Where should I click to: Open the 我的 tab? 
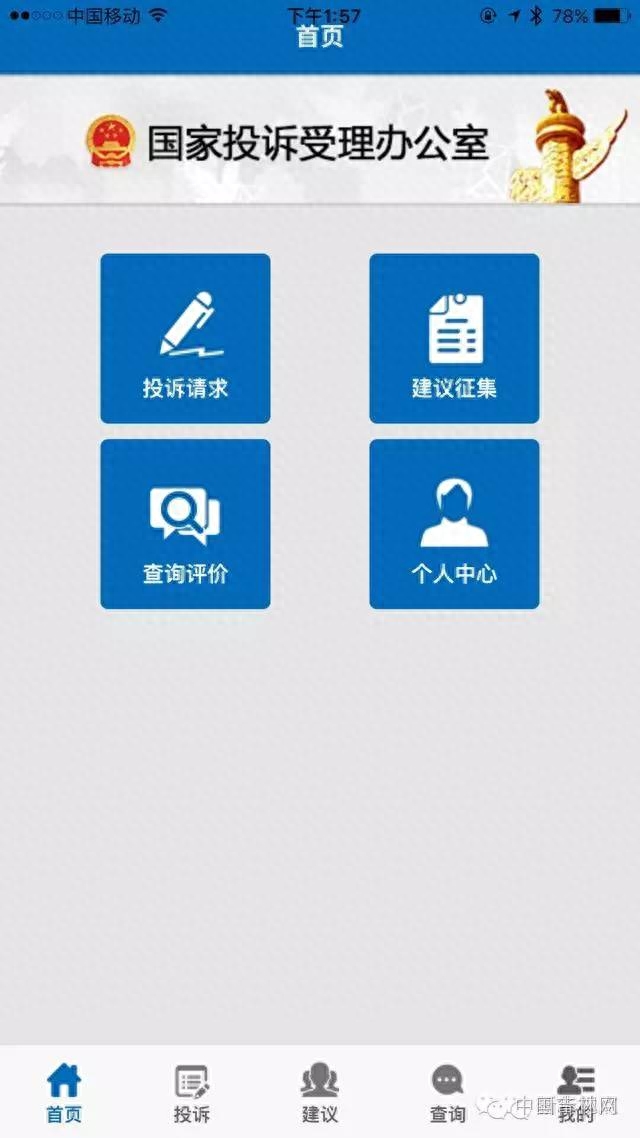576,1093
